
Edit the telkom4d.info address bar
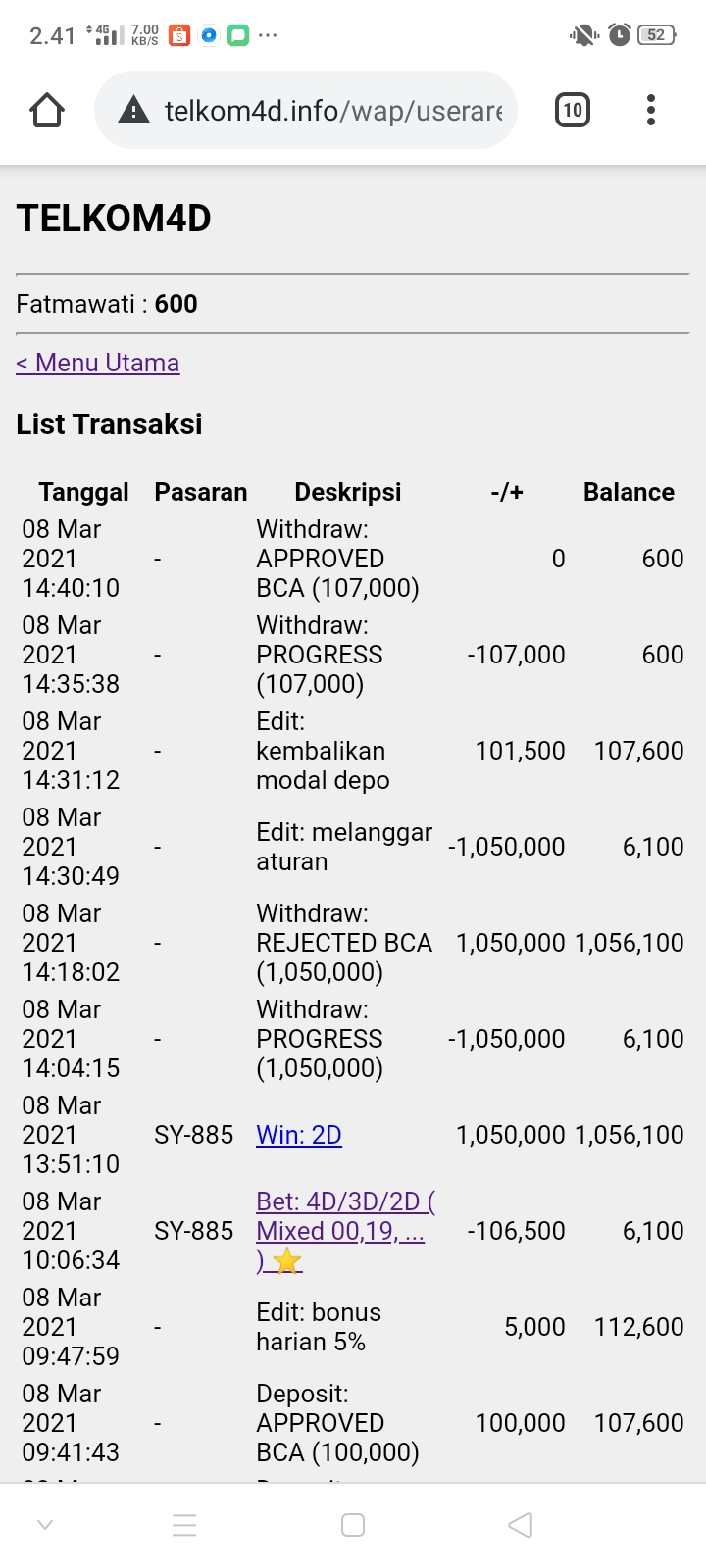point(324,111)
